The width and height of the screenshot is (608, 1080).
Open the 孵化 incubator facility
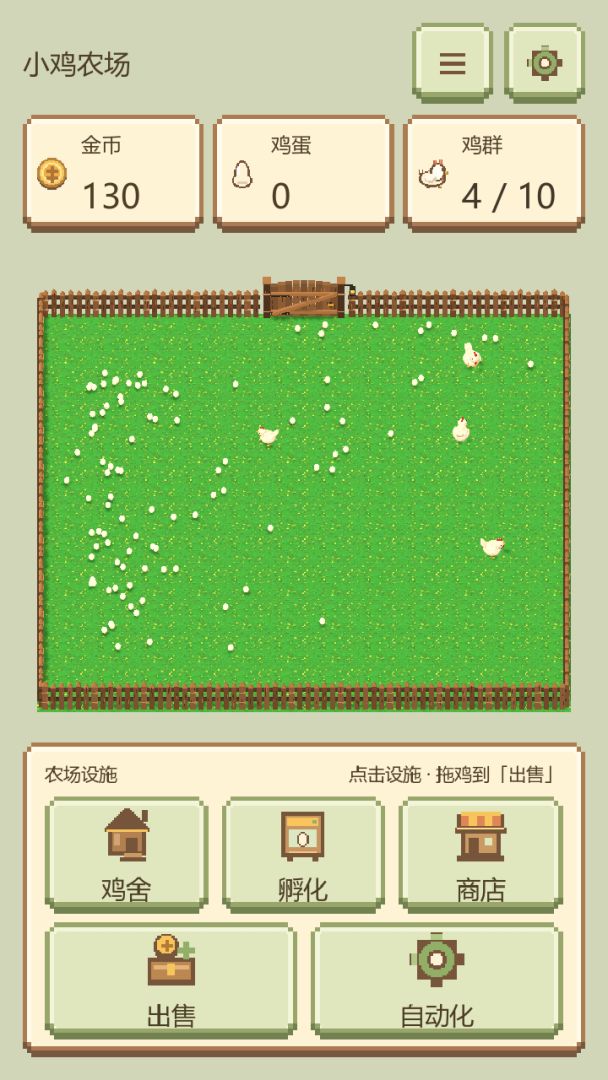(x=303, y=855)
